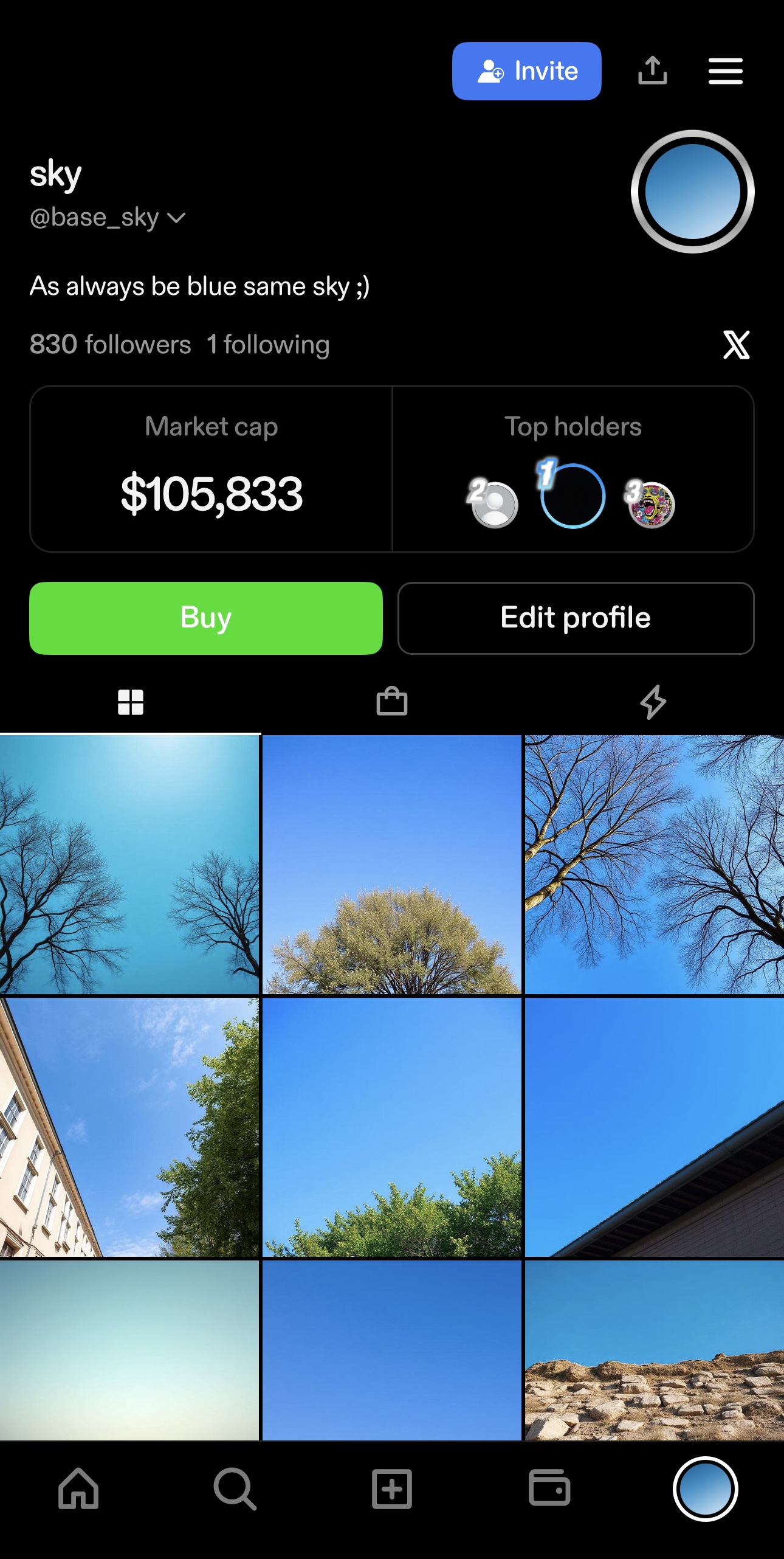The width and height of the screenshot is (784, 1559).
Task: Switch to the bag holdings tab
Action: (391, 703)
